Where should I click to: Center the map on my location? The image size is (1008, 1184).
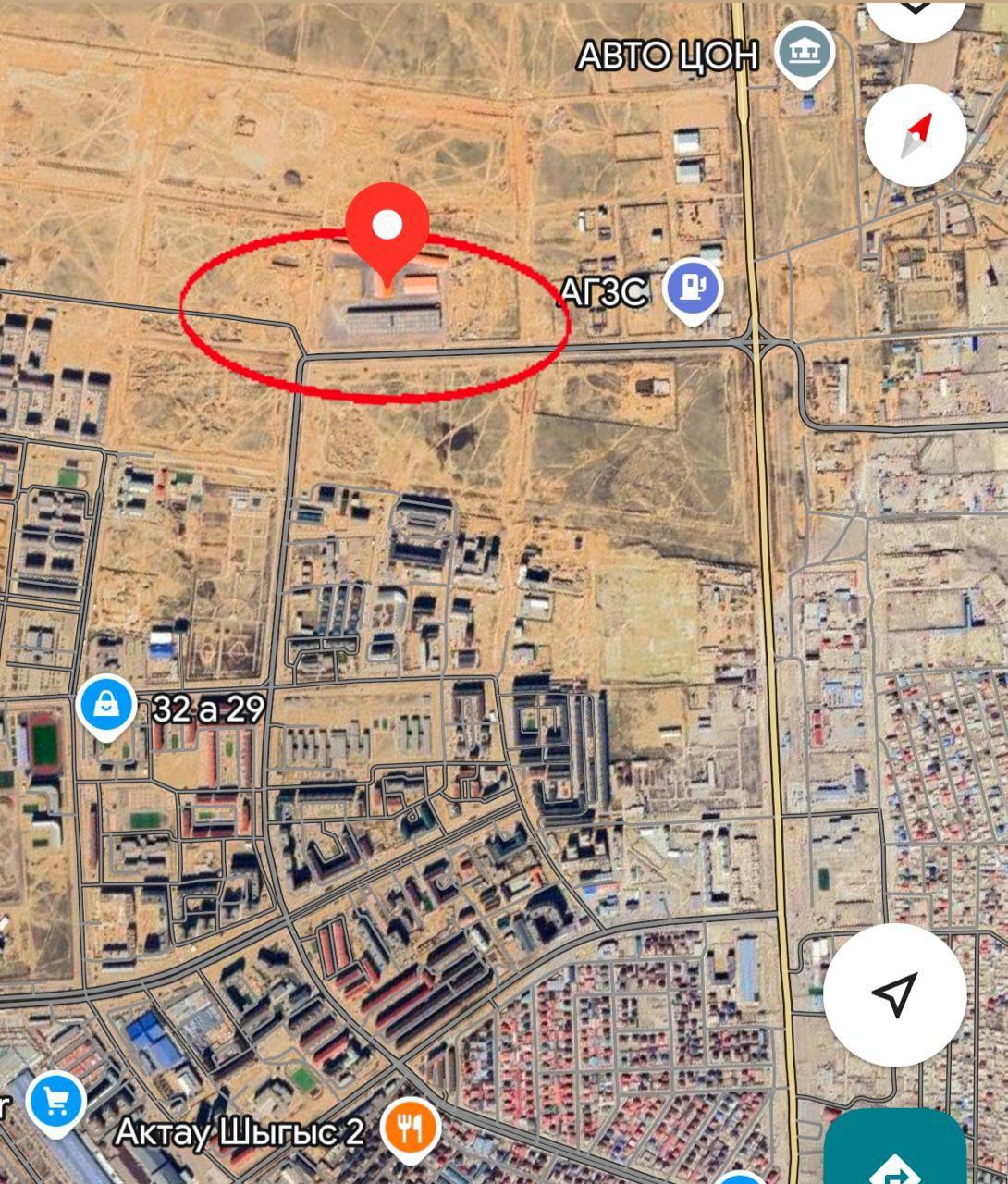[x=894, y=994]
